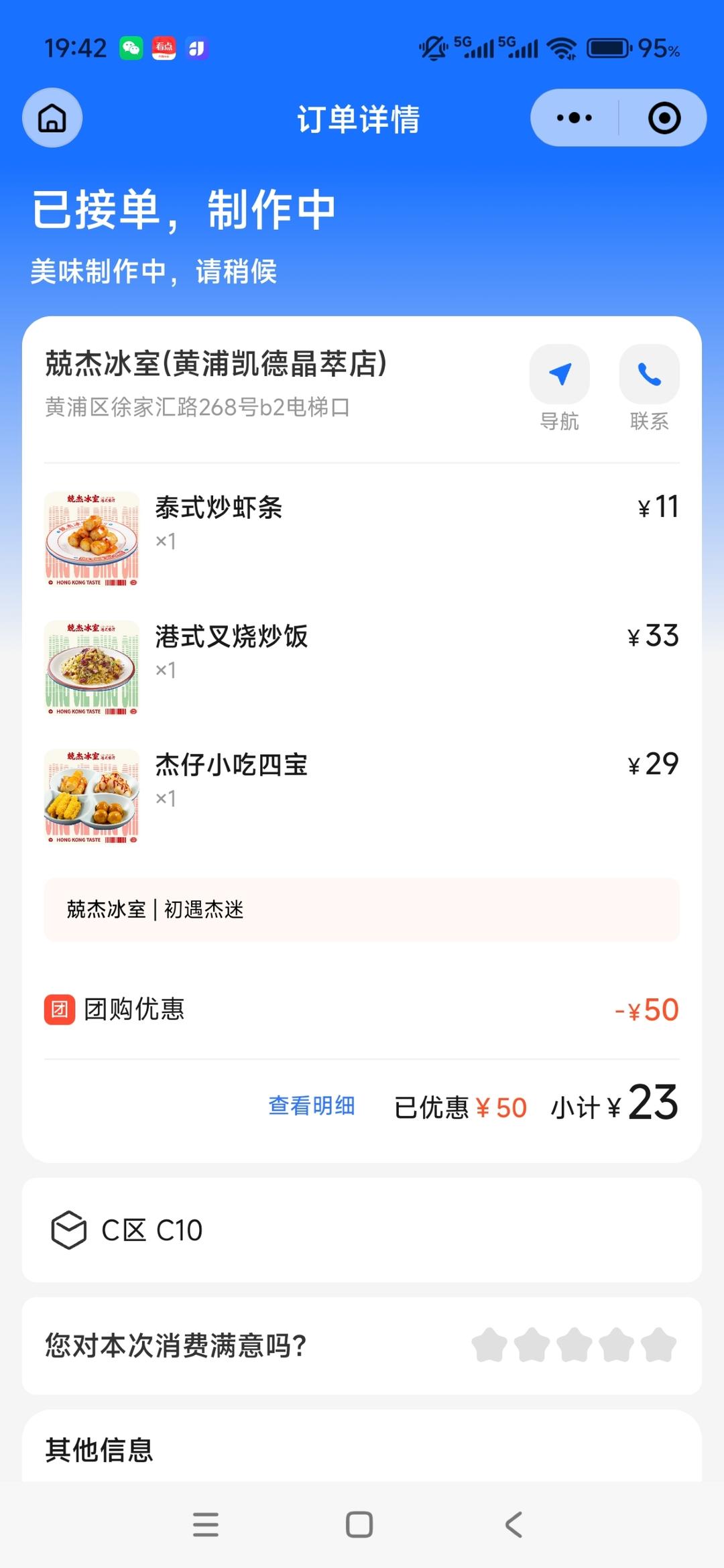Give the order a five-star rating
Screen dimensions: 724x1568
(x=658, y=1345)
